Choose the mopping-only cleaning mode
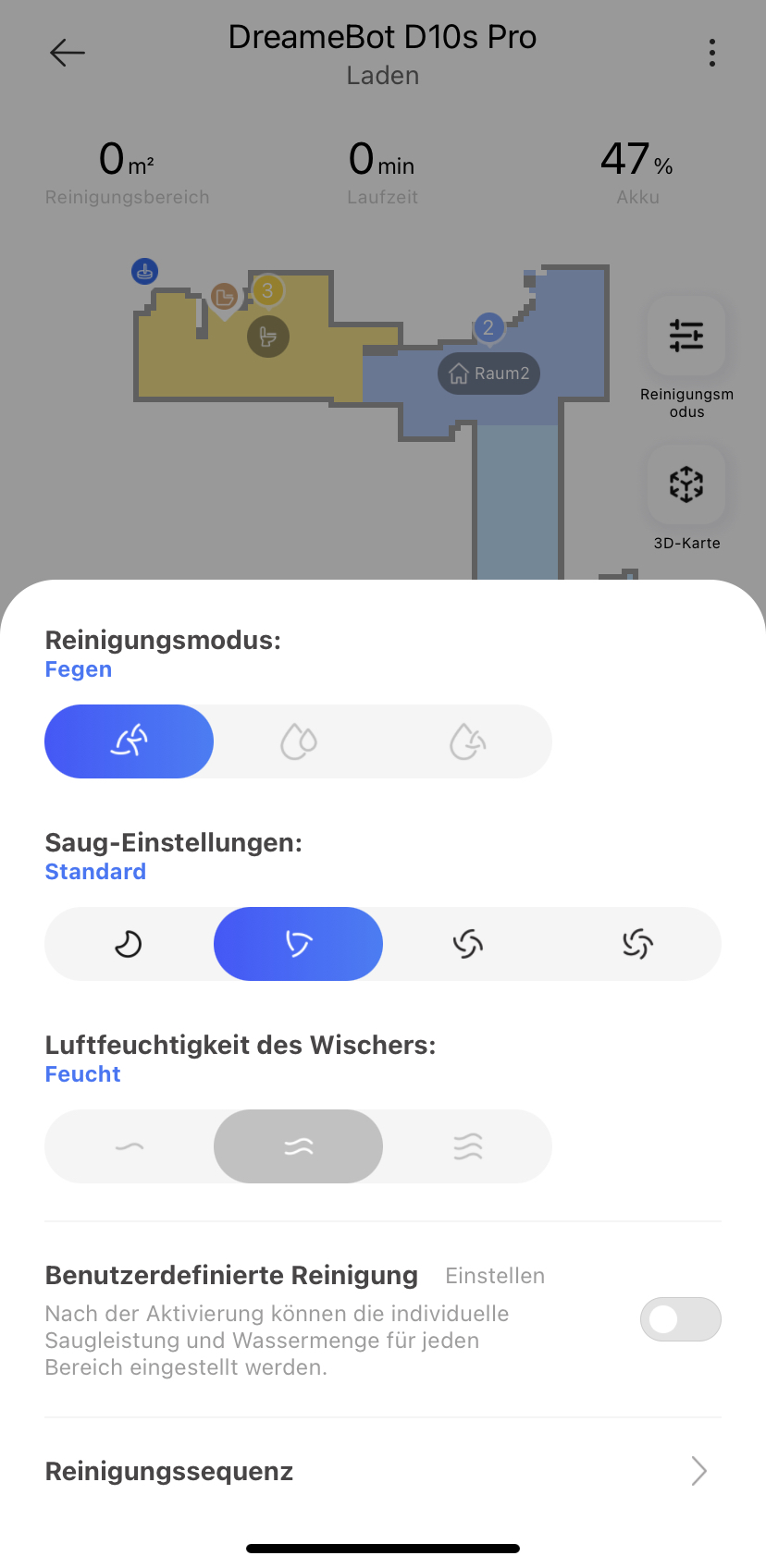Image resolution: width=766 pixels, height=1568 pixels. point(298,741)
